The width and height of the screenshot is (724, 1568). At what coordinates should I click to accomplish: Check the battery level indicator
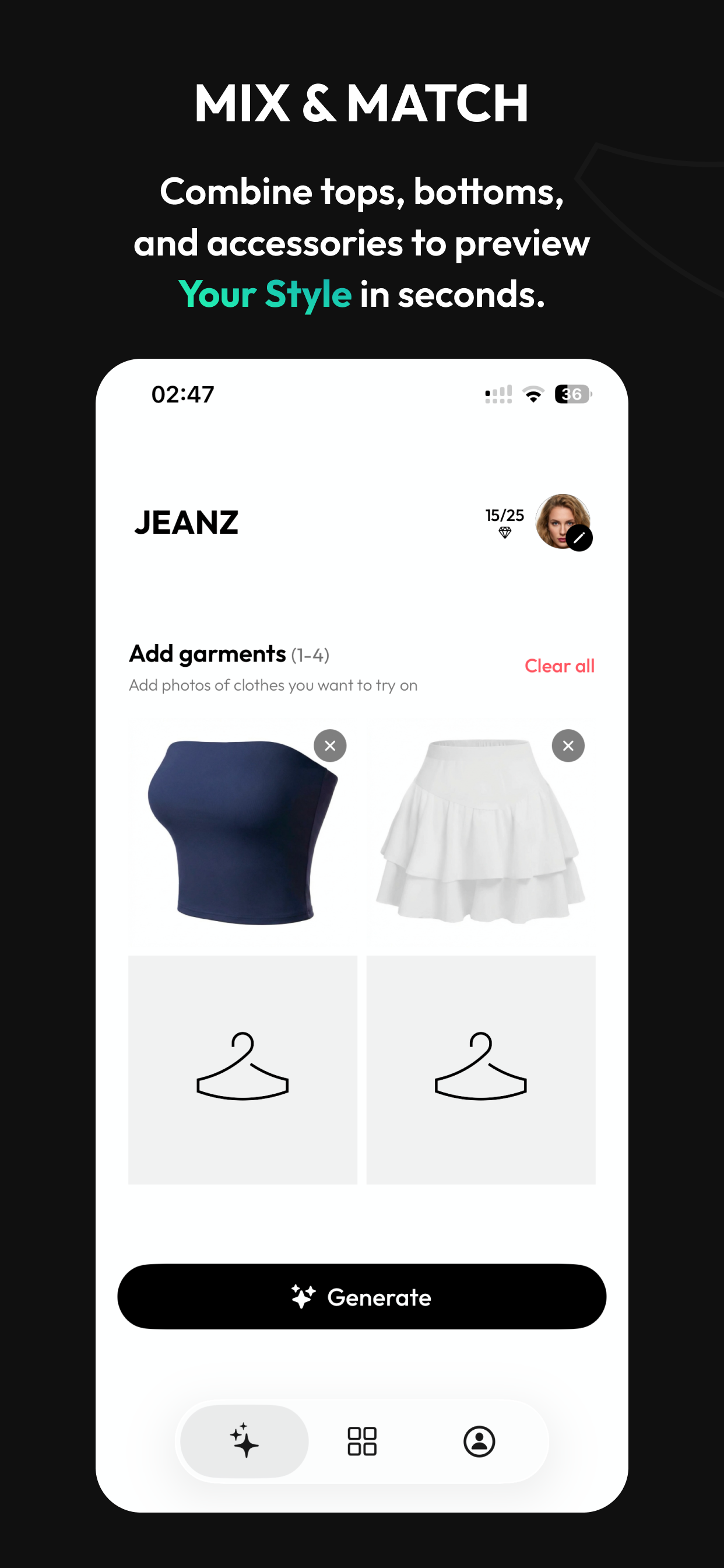[571, 394]
